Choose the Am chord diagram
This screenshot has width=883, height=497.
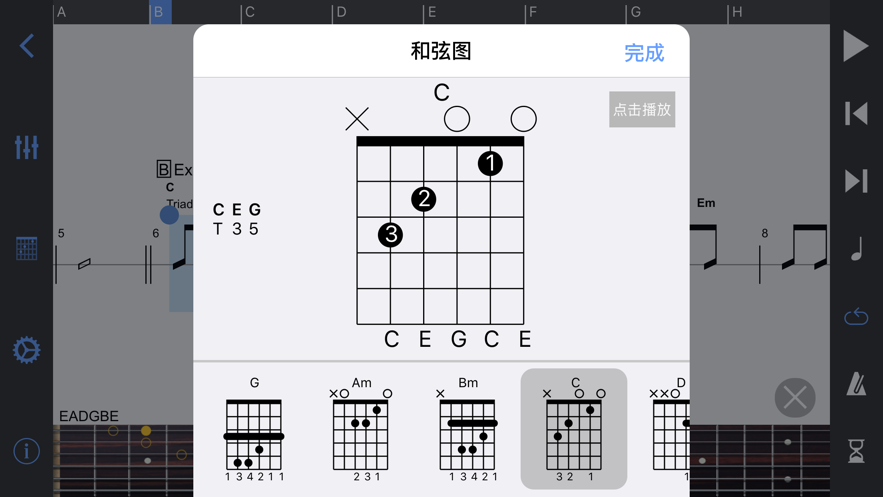(x=361, y=430)
